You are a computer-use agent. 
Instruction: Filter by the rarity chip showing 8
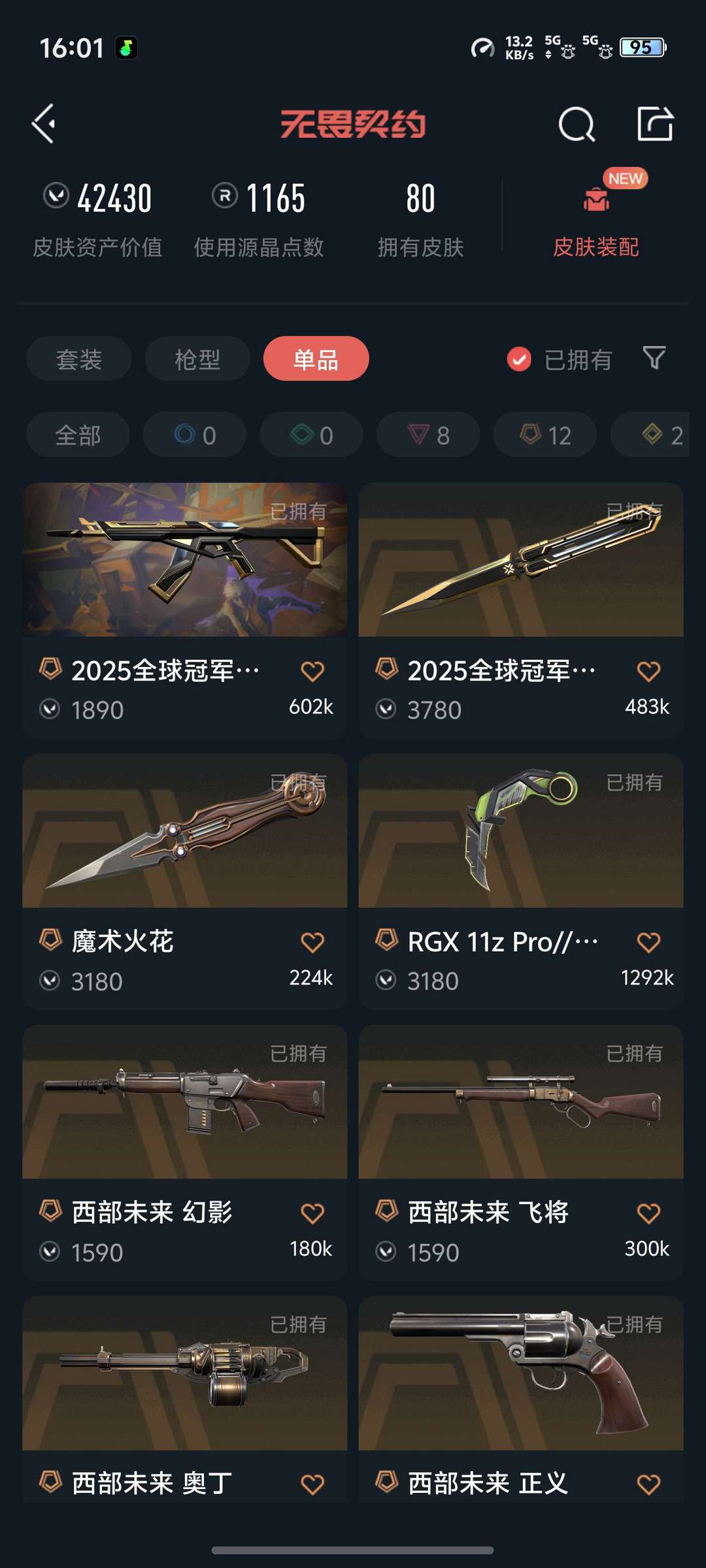428,435
